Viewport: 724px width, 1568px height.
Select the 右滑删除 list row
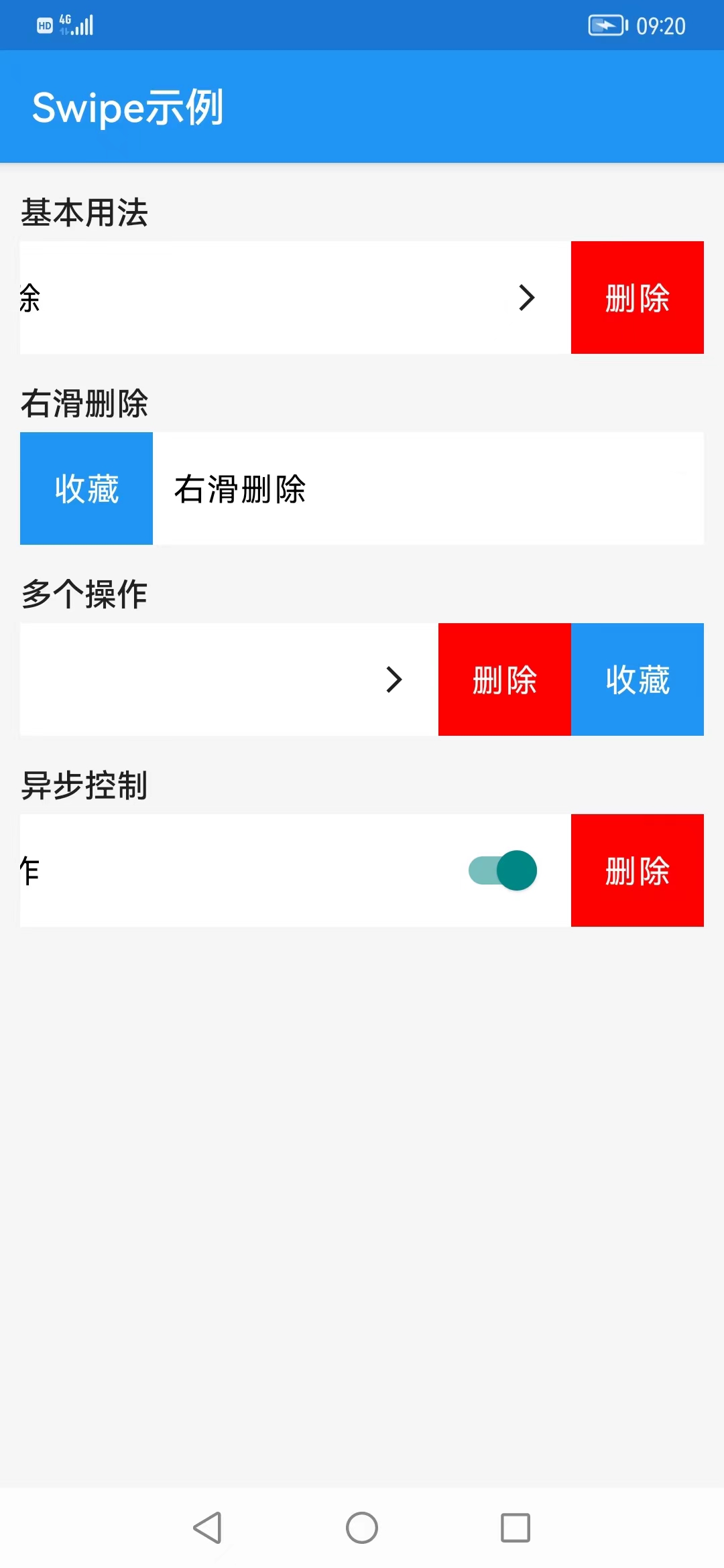[x=428, y=488]
